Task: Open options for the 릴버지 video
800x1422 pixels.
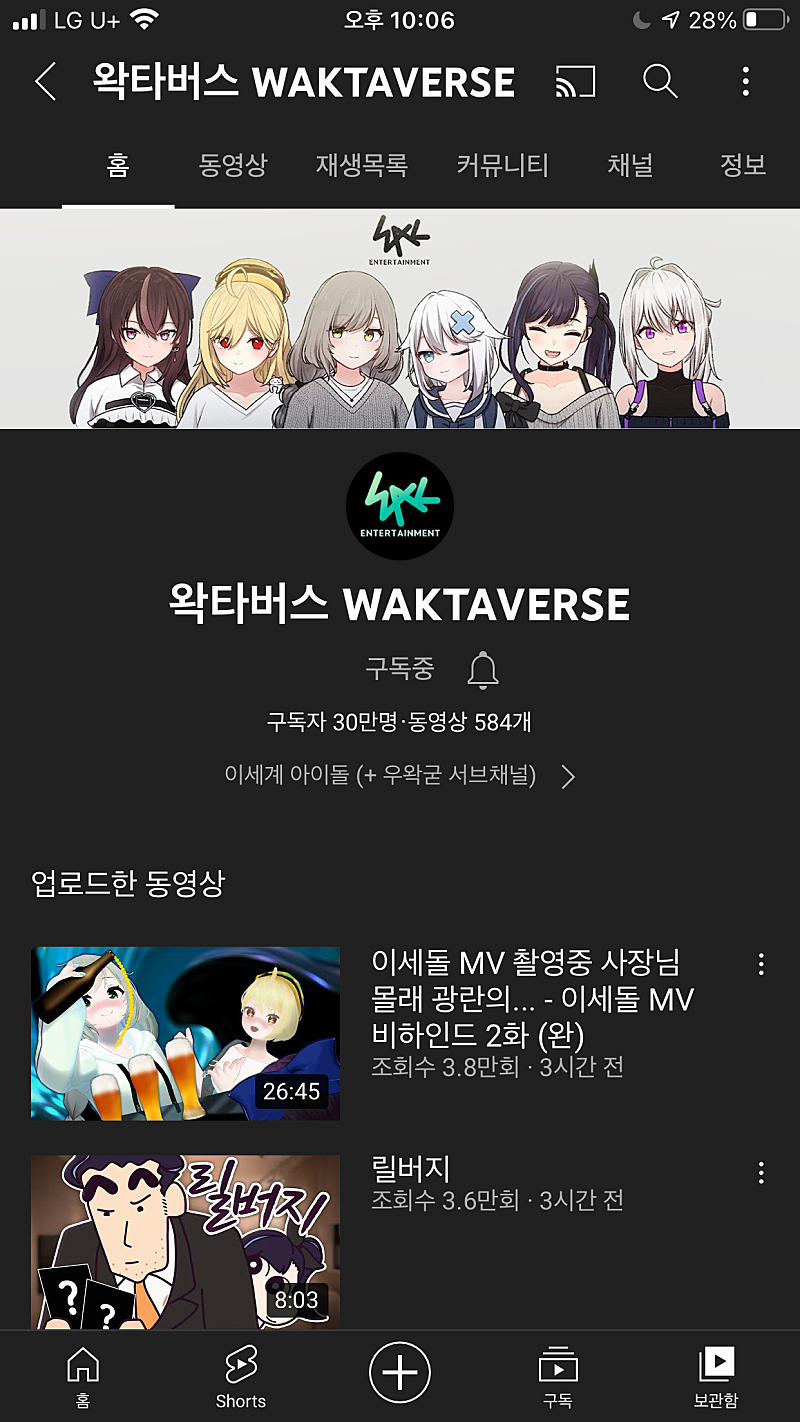Action: click(x=761, y=1172)
